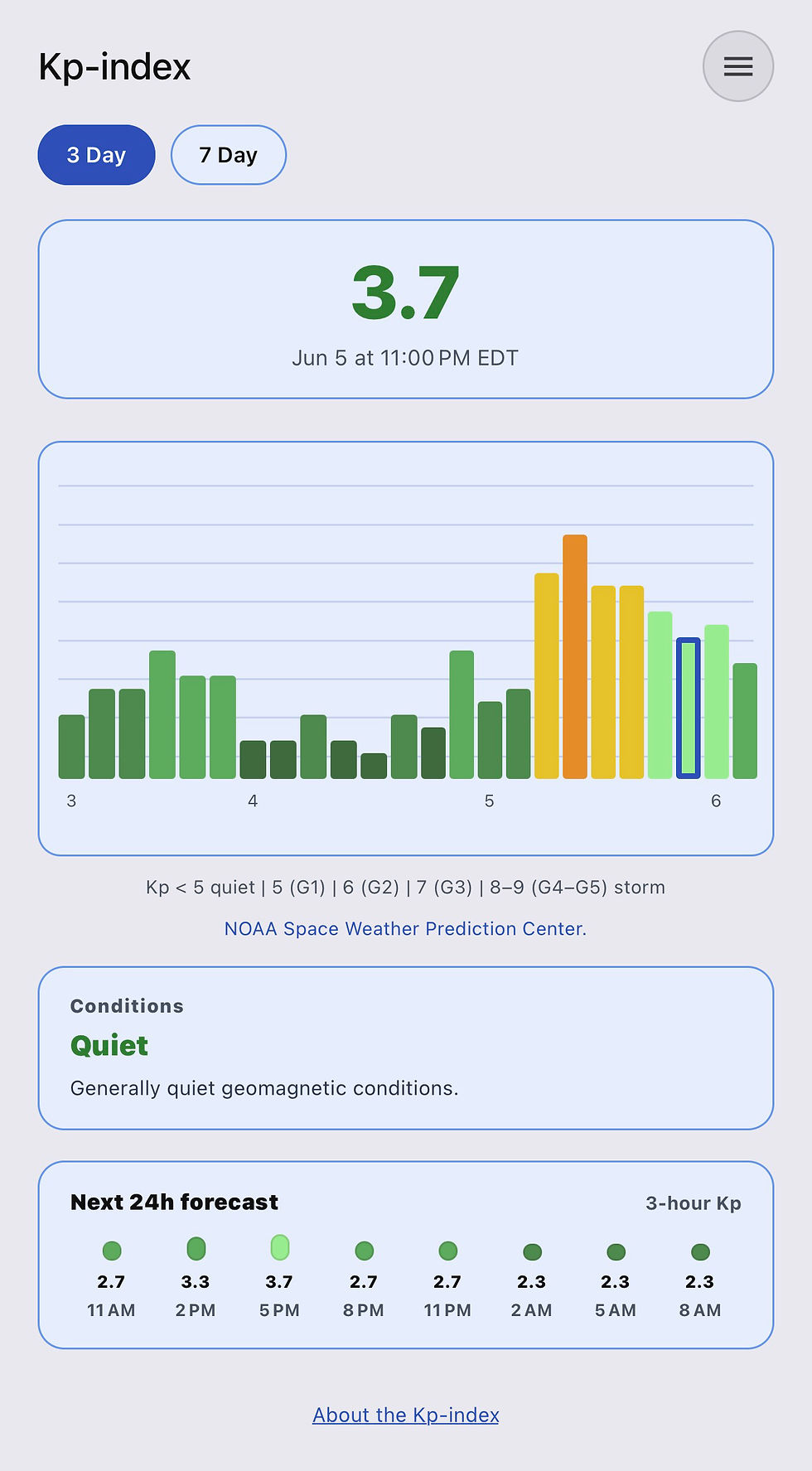This screenshot has height=1471, width=812.
Task: Open About the Kp-index link
Action: [405, 1415]
